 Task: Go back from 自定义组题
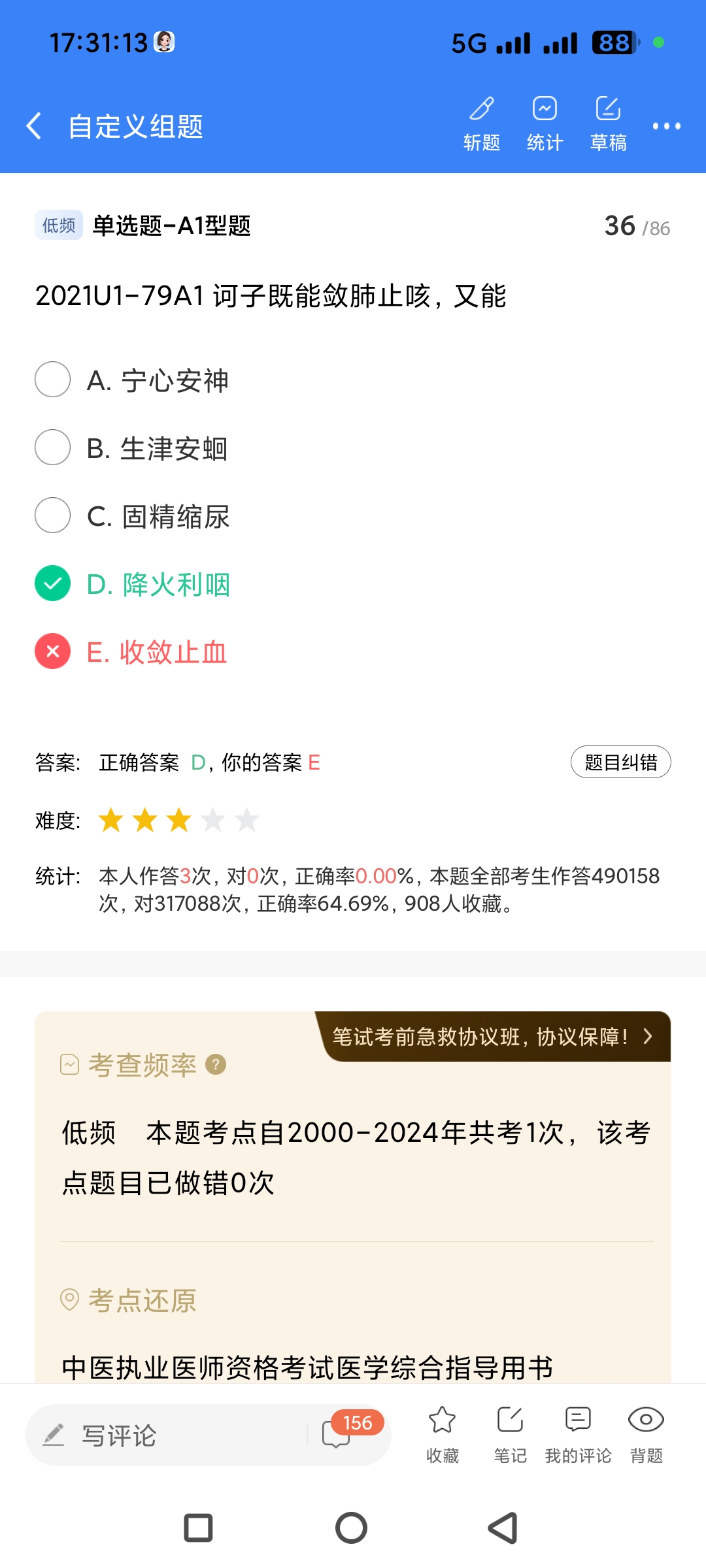pos(34,125)
